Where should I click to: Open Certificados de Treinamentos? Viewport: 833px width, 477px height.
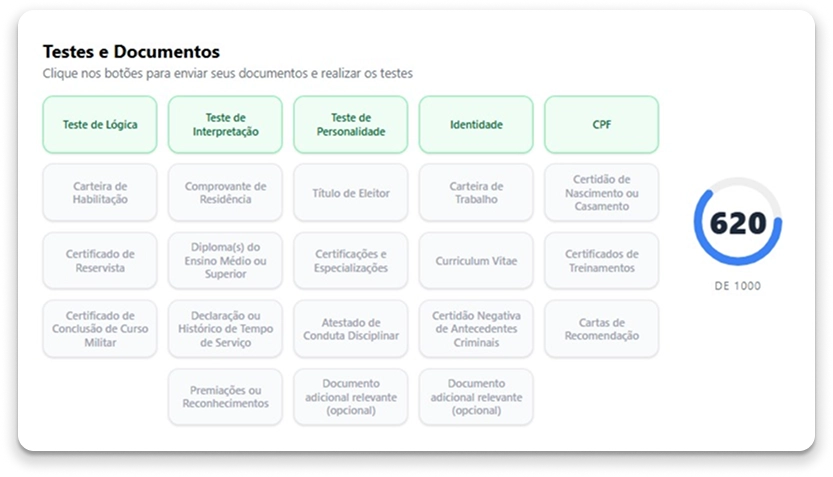pos(601,261)
